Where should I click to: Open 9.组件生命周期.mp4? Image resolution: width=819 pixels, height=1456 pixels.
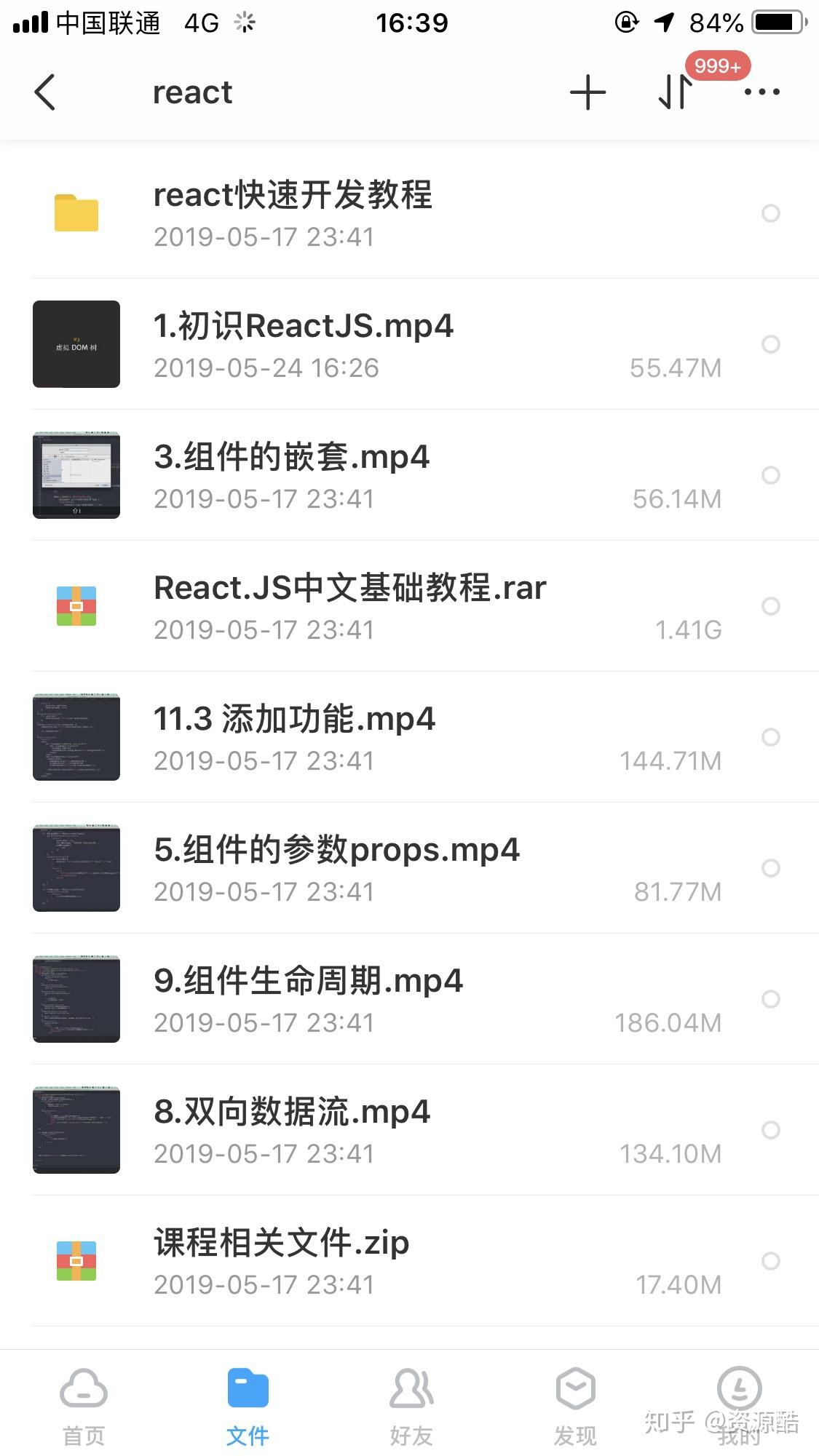click(x=409, y=999)
